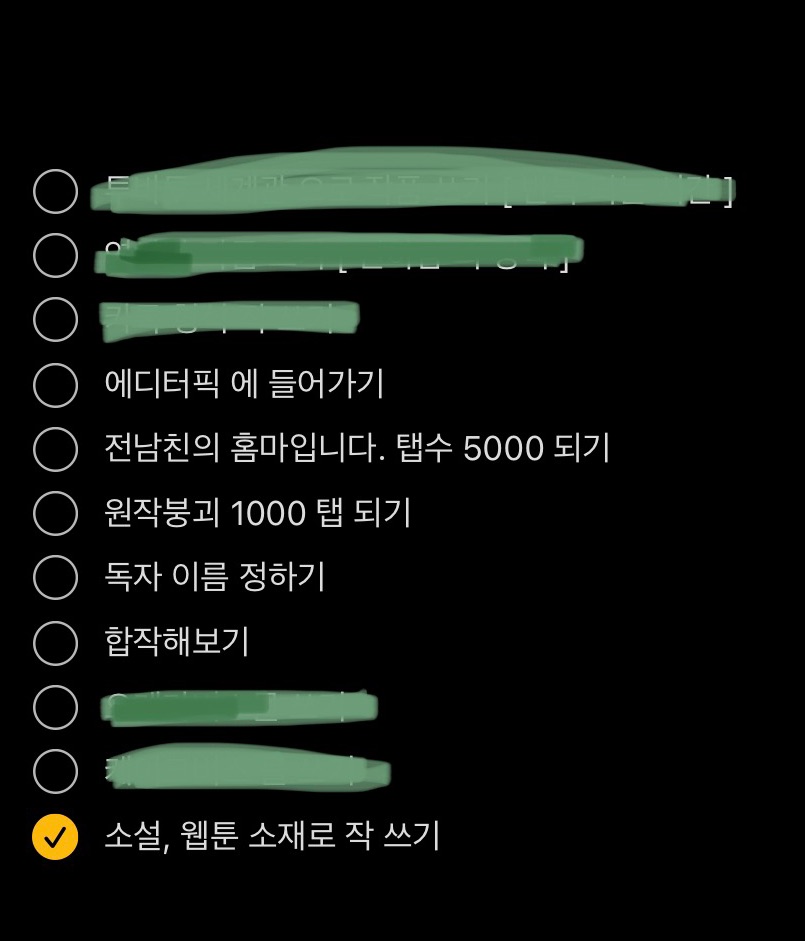Complete the 독자 이름 정하기 item
This screenshot has width=805, height=941.
(x=55, y=578)
